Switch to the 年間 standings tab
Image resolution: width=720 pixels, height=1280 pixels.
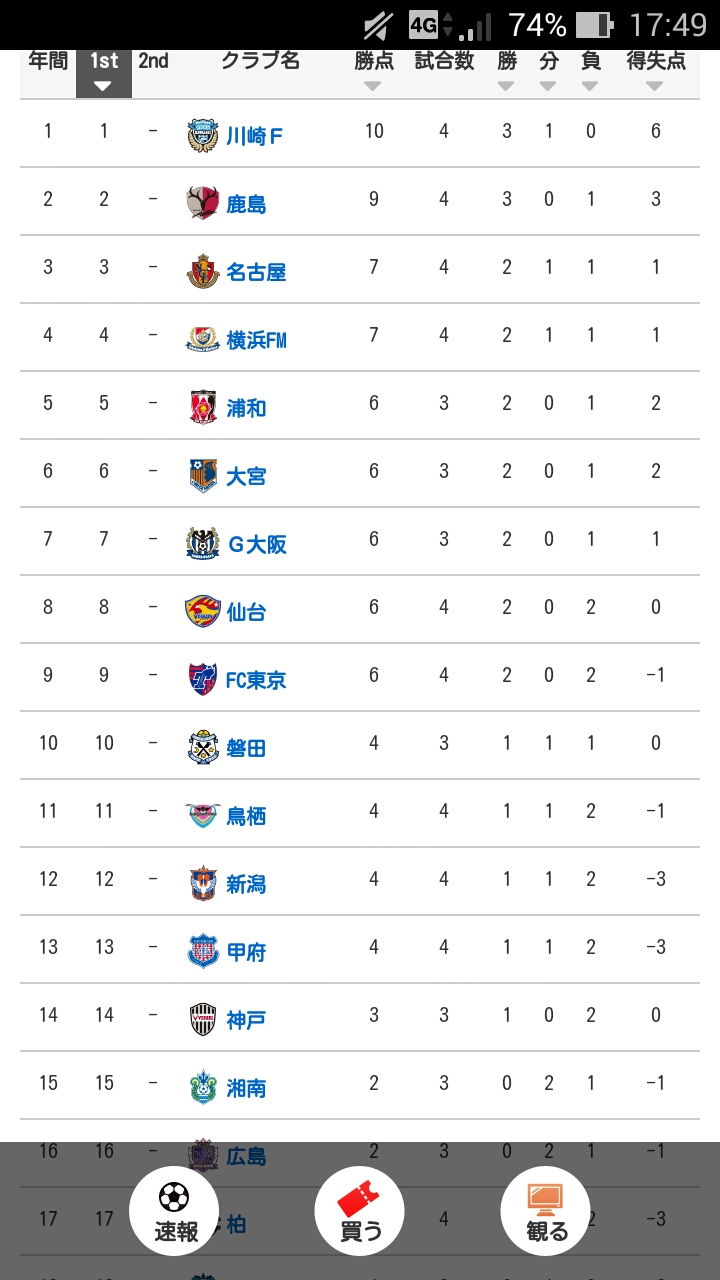click(48, 62)
